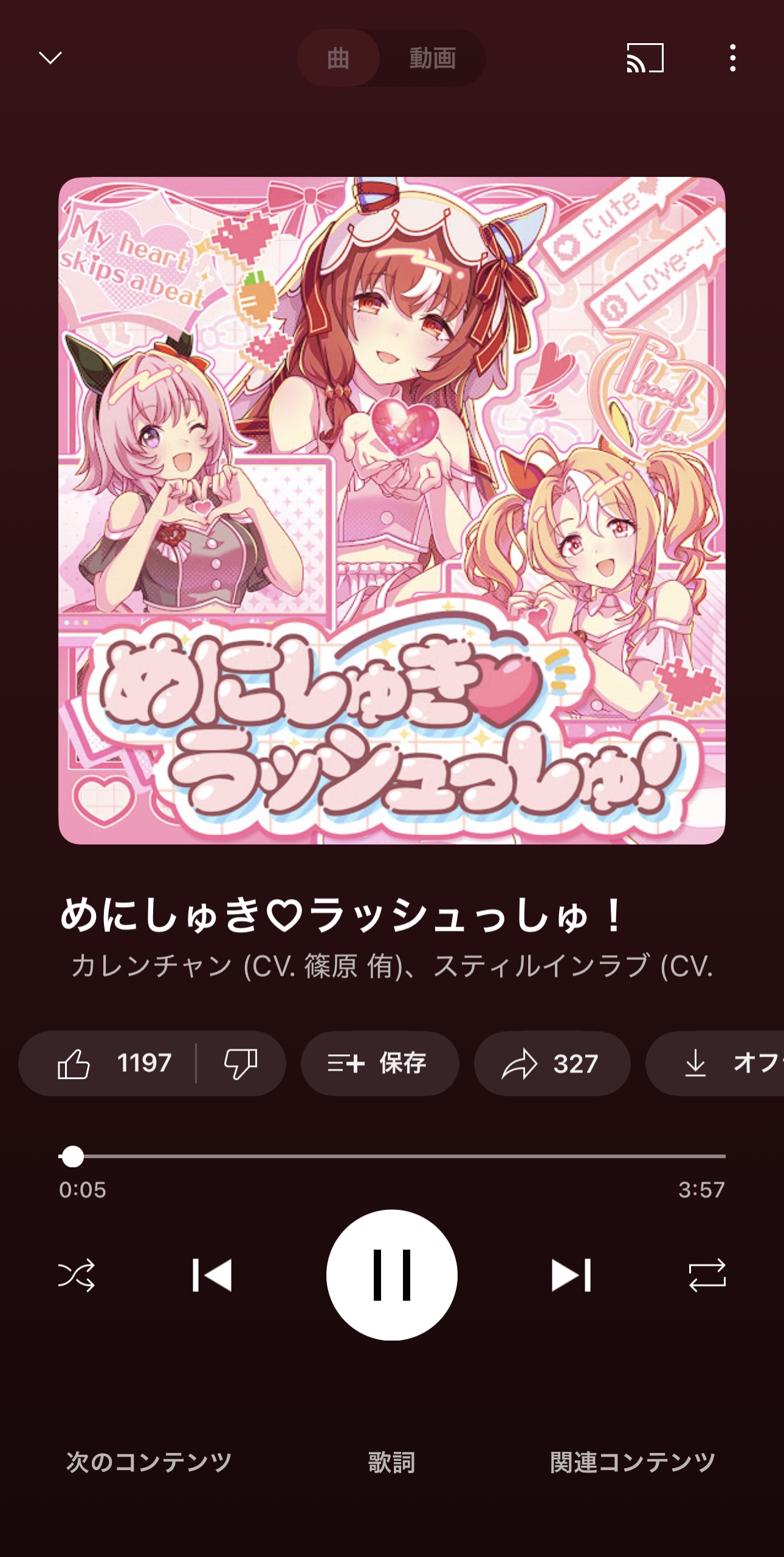The width and height of the screenshot is (784, 1557).
Task: Tap the 保存 save to playlist button
Action: click(380, 1063)
